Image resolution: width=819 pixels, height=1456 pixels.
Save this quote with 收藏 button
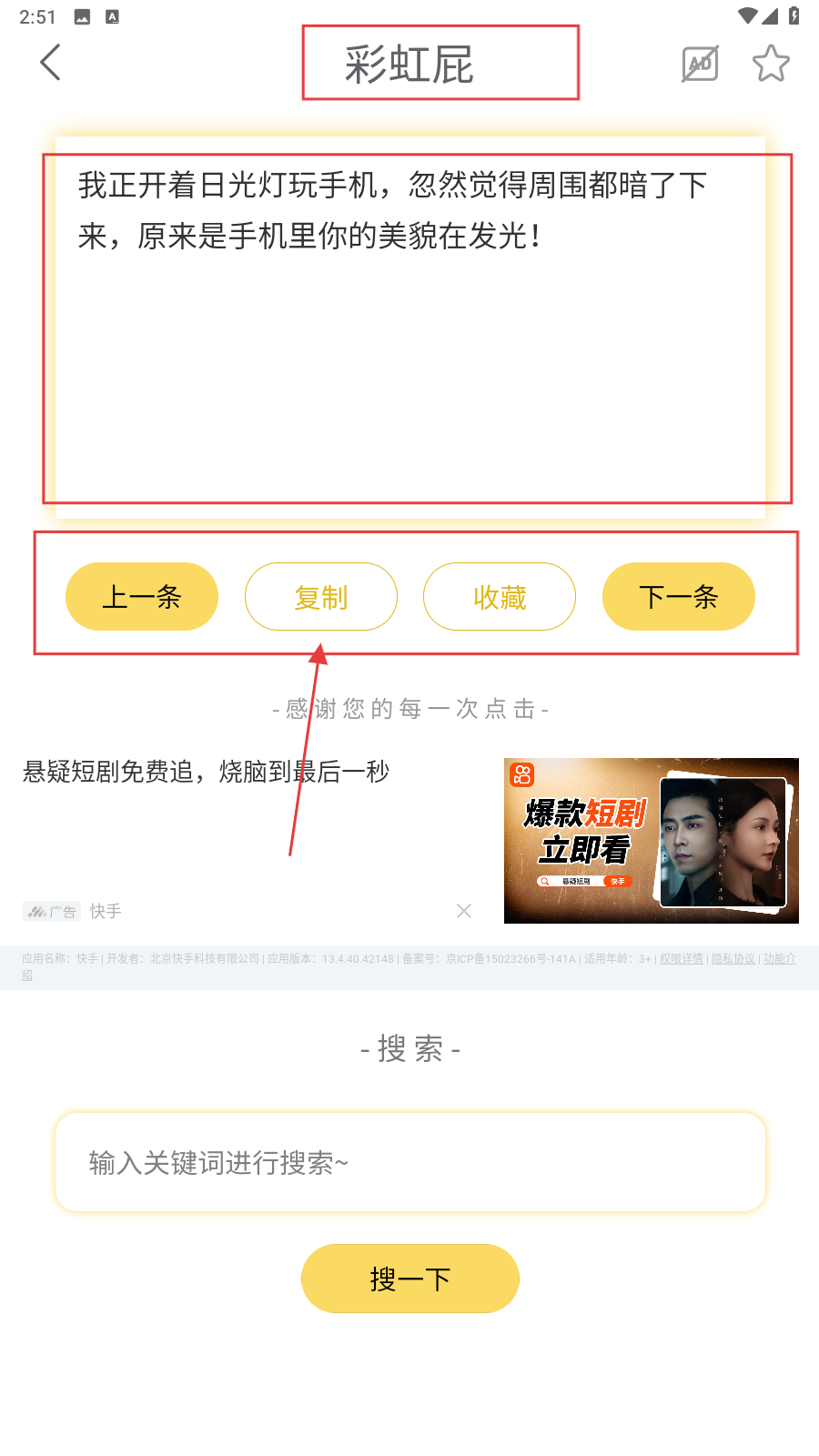(500, 597)
